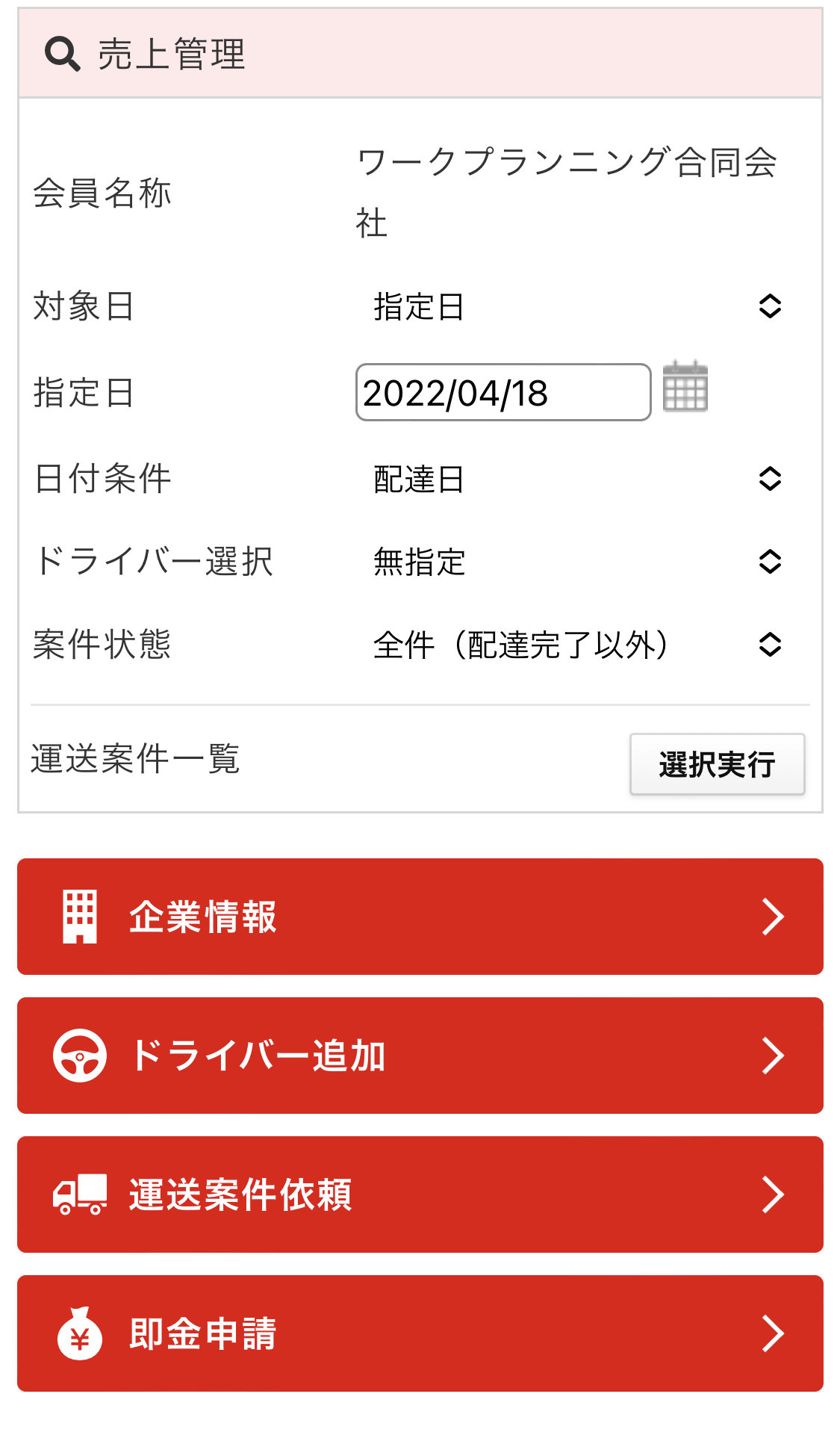
Task: Click the chevron arrow on ドライバー追加 banner
Action: click(x=774, y=1056)
